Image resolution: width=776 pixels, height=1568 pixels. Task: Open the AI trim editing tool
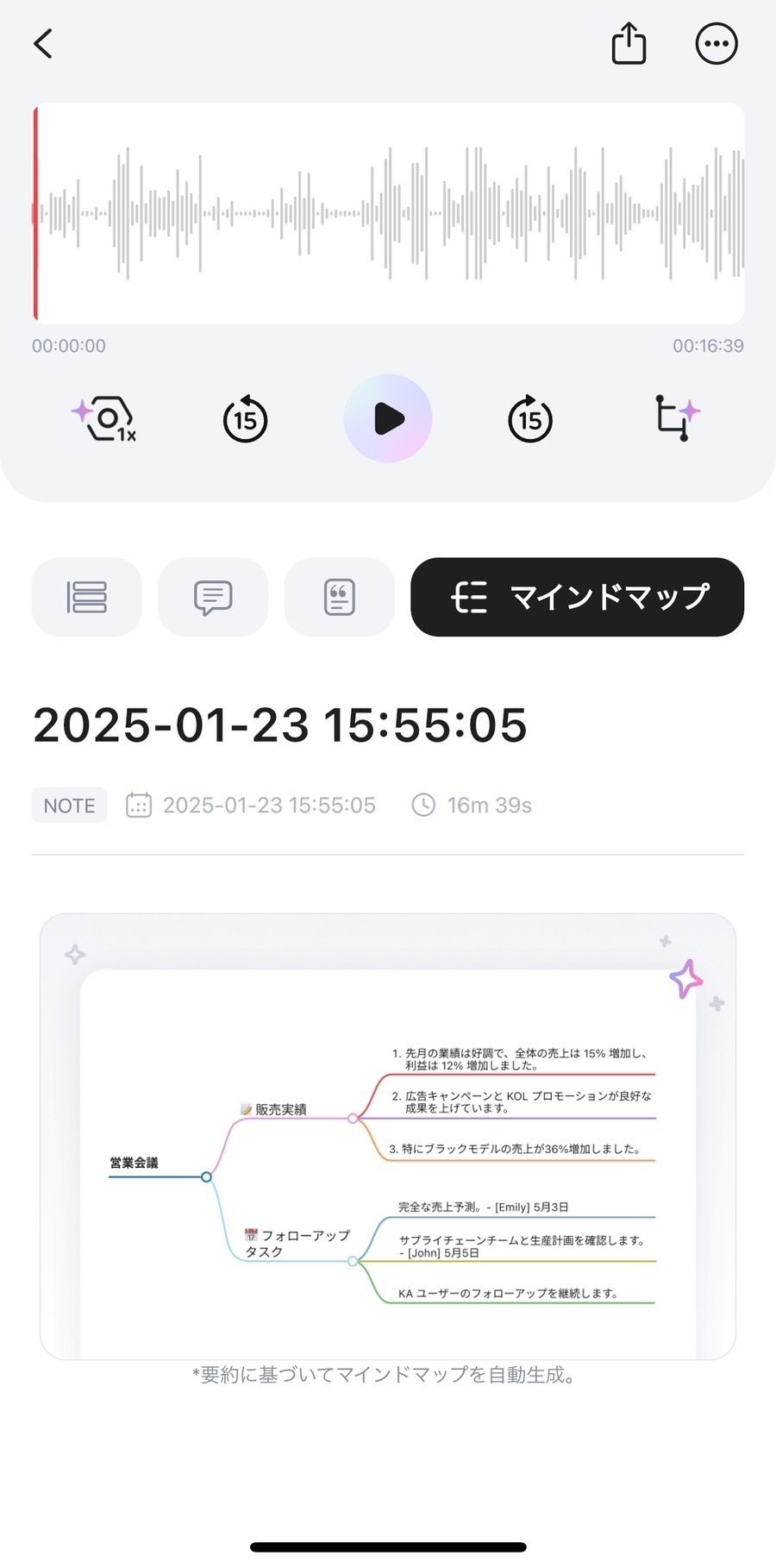click(x=677, y=418)
